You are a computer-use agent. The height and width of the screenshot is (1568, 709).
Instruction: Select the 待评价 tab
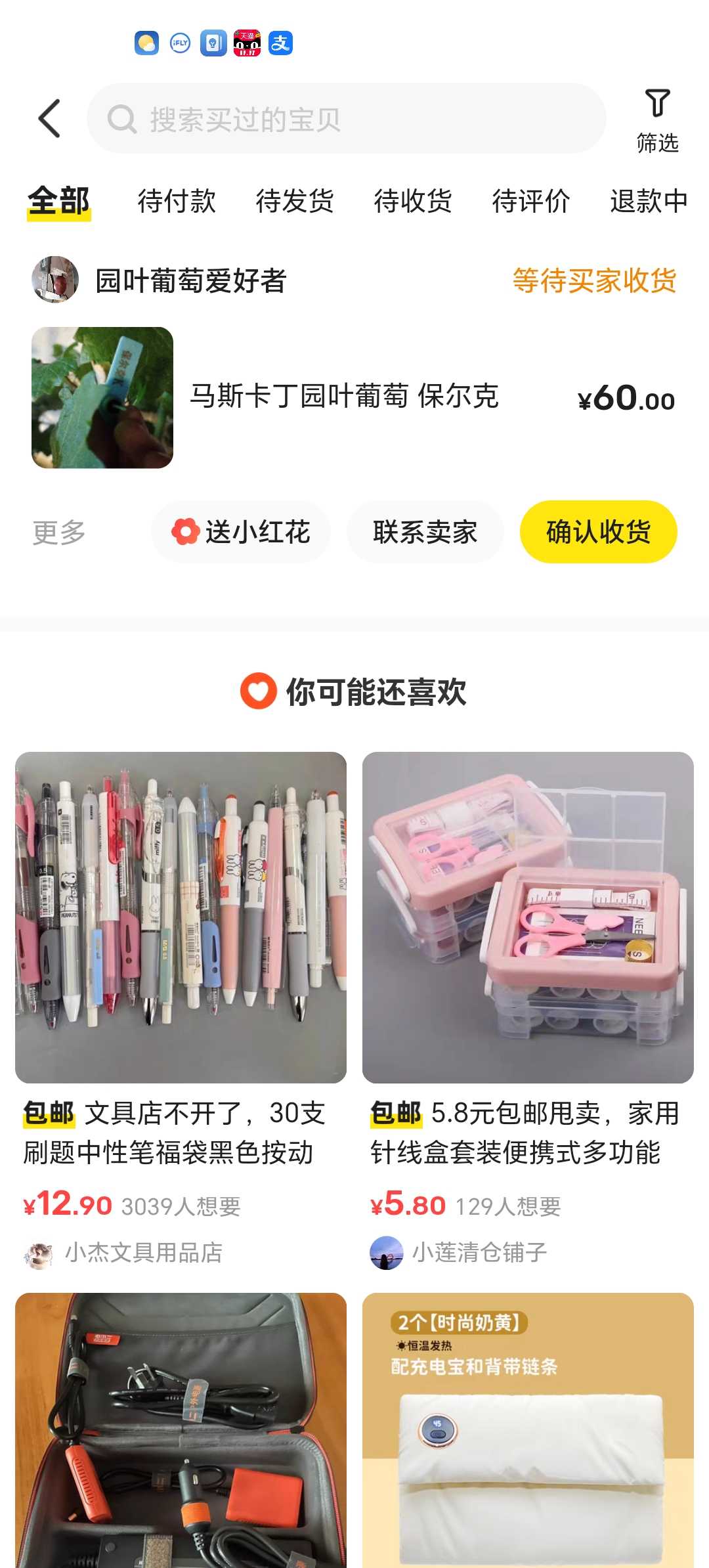pos(531,201)
